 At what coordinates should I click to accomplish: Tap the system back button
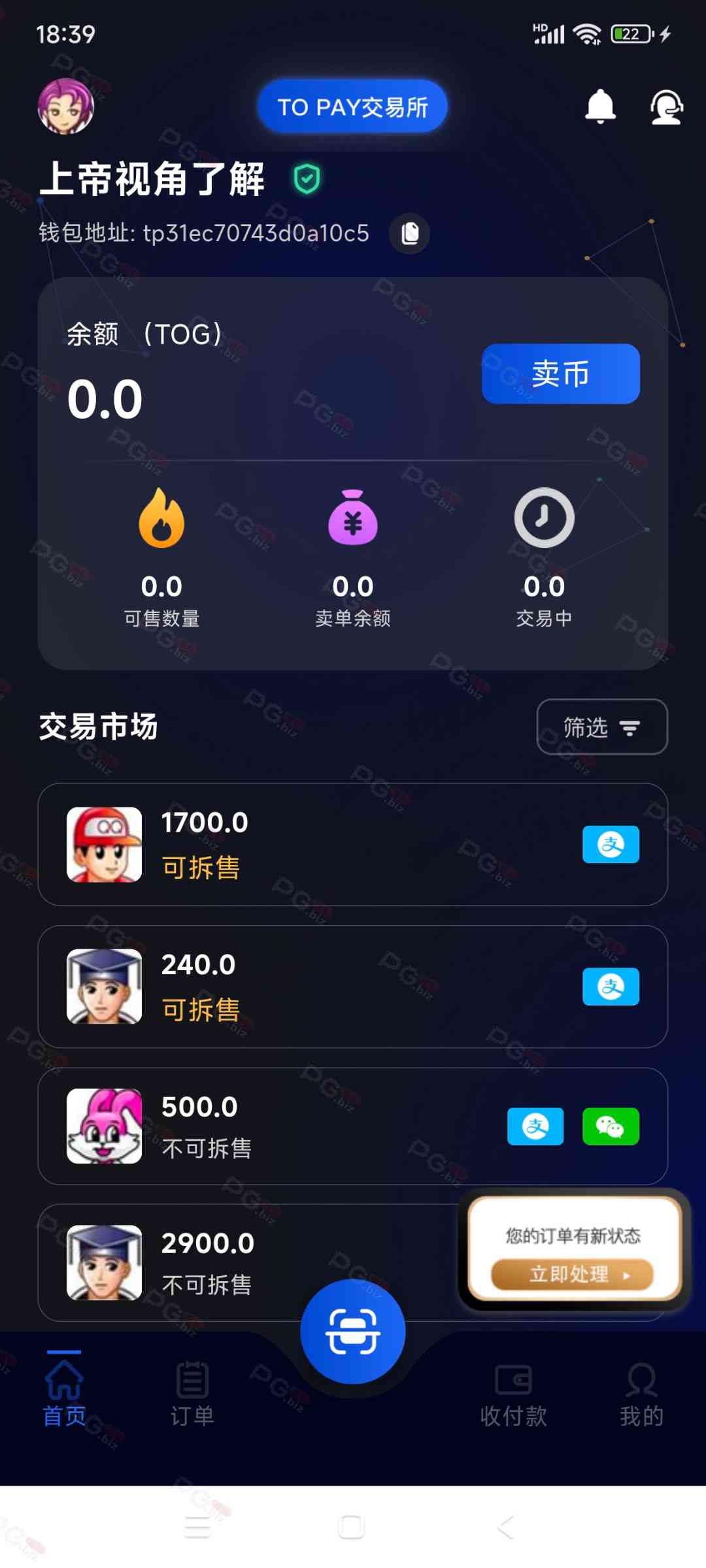point(505,1527)
